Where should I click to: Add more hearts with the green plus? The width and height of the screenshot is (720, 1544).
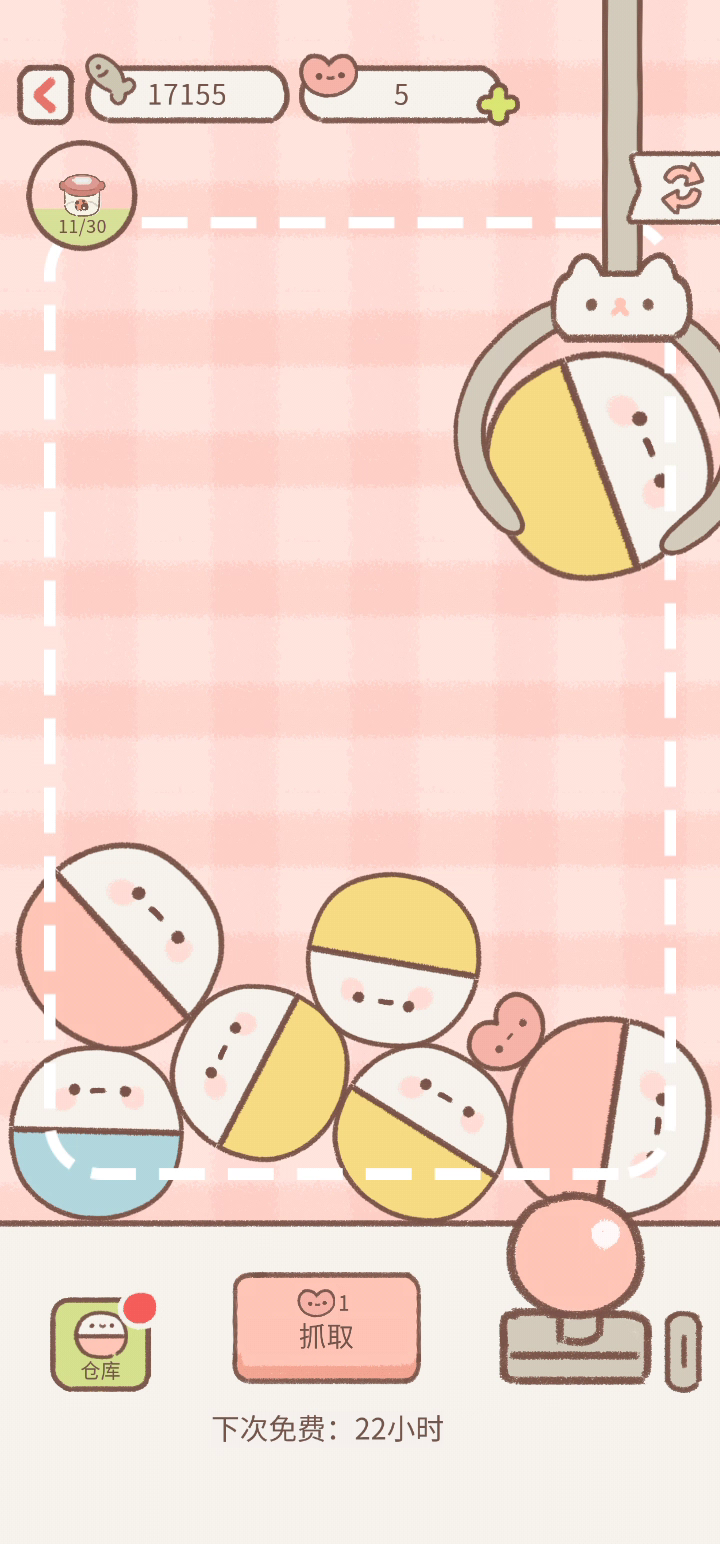498,104
